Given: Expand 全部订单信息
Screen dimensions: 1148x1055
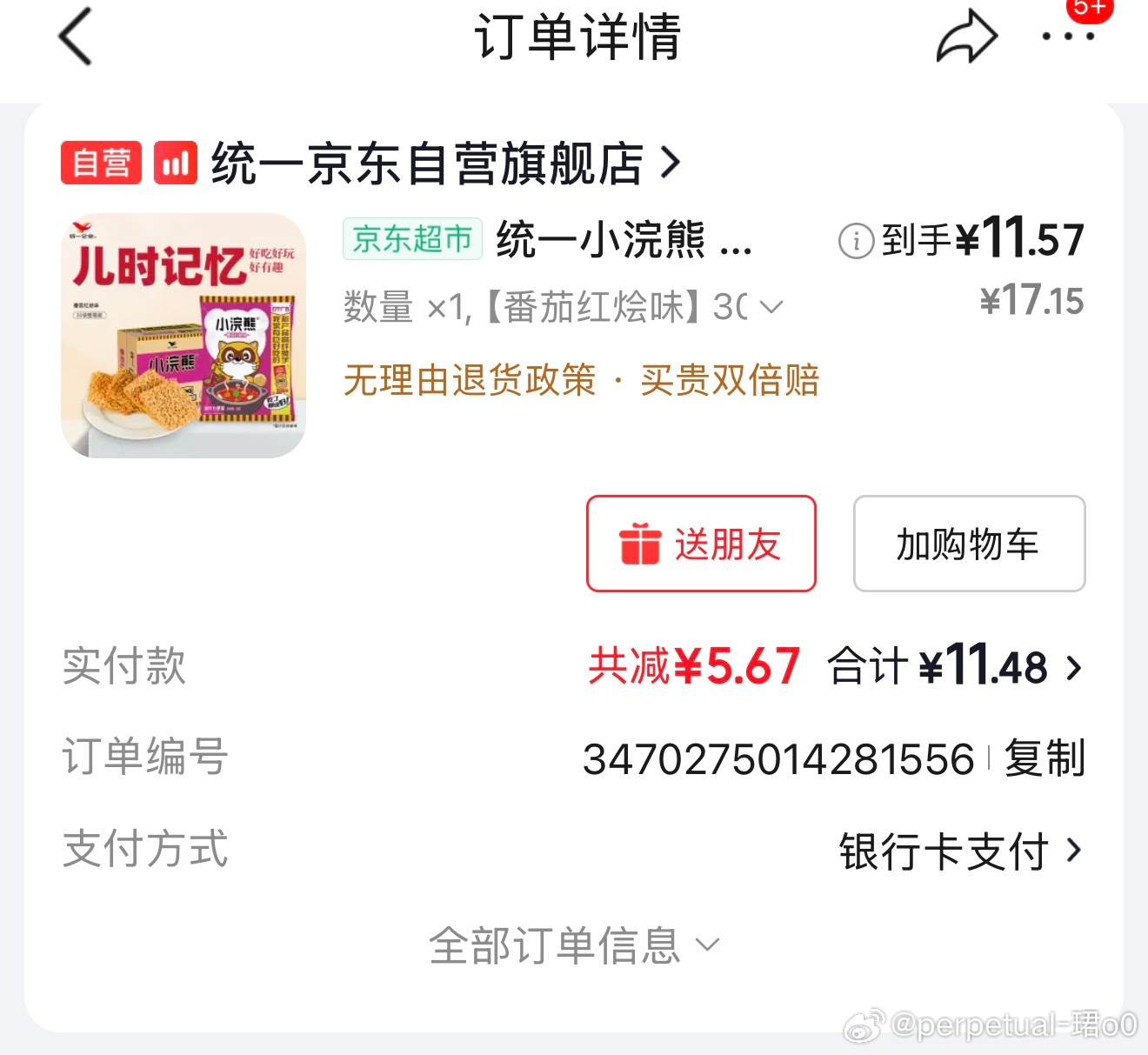Looking at the screenshot, I should click(574, 945).
